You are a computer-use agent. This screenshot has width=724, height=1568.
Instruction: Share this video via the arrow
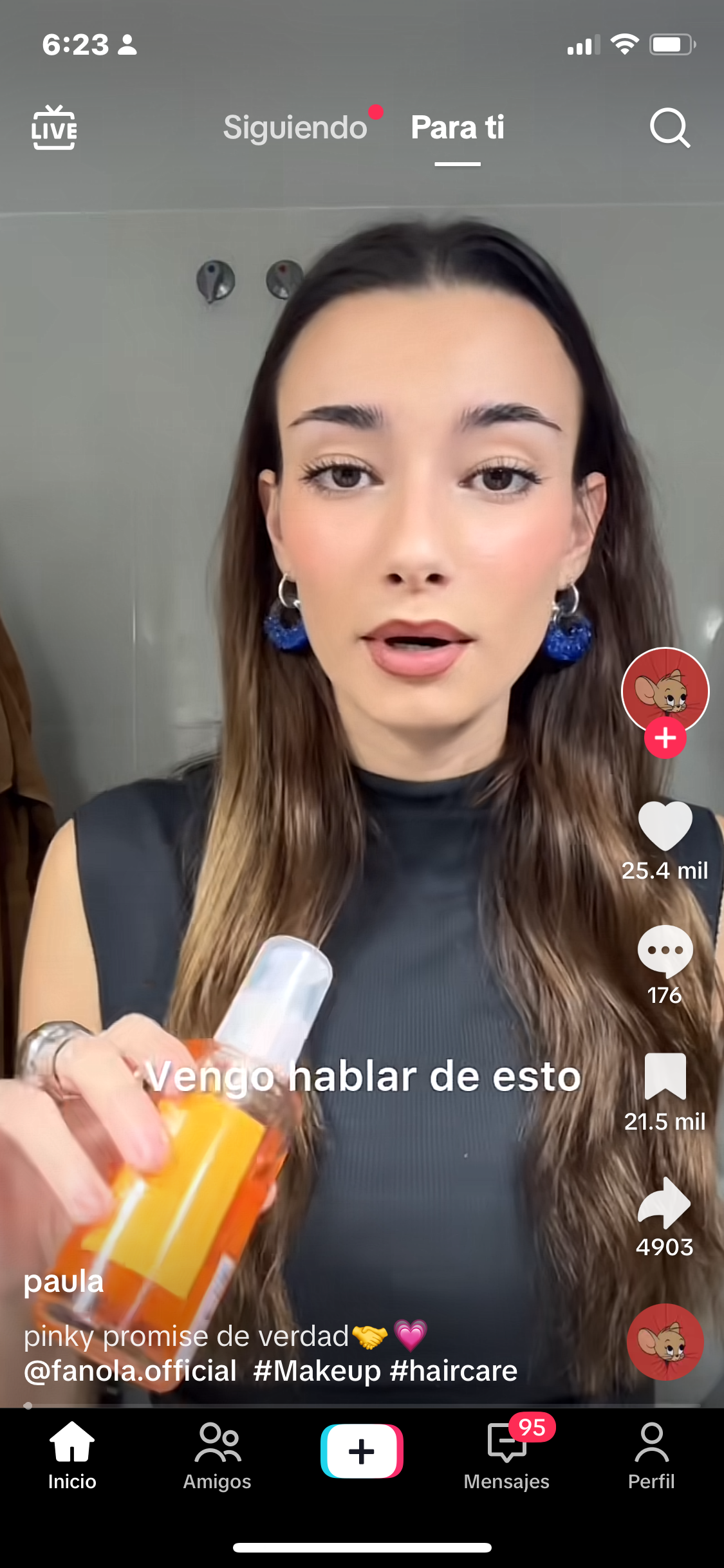tap(665, 1202)
